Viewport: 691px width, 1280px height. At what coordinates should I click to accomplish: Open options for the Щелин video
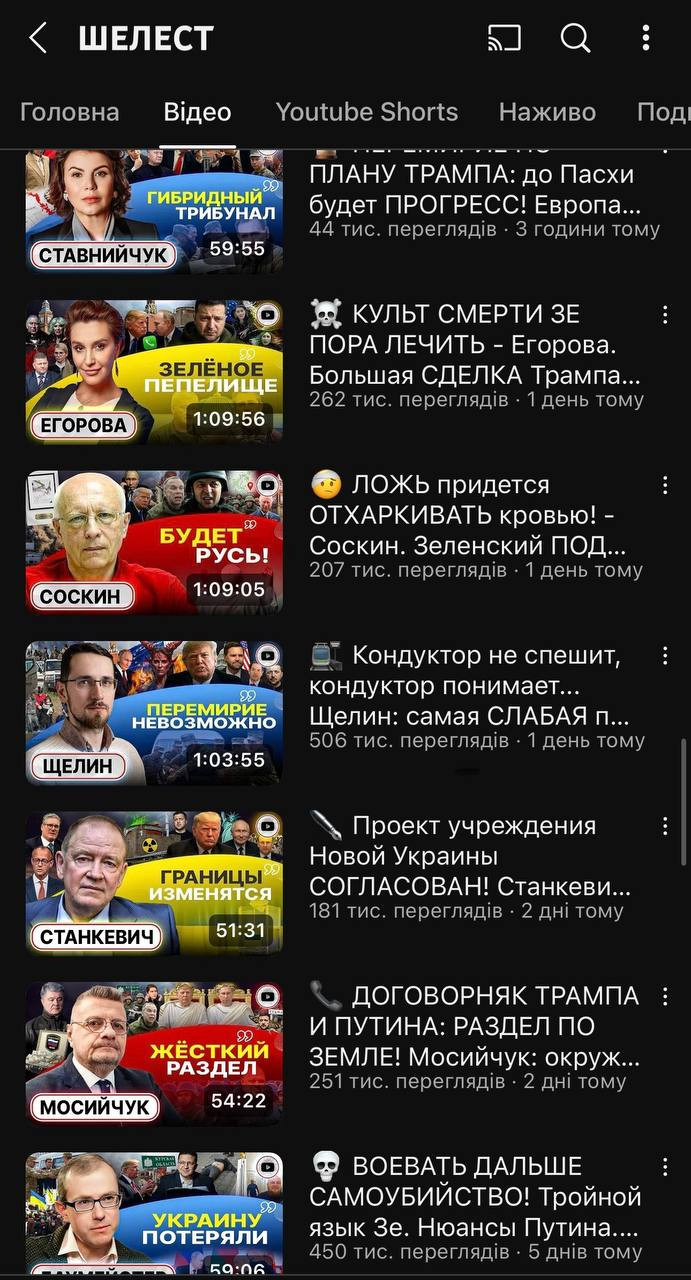(x=664, y=656)
